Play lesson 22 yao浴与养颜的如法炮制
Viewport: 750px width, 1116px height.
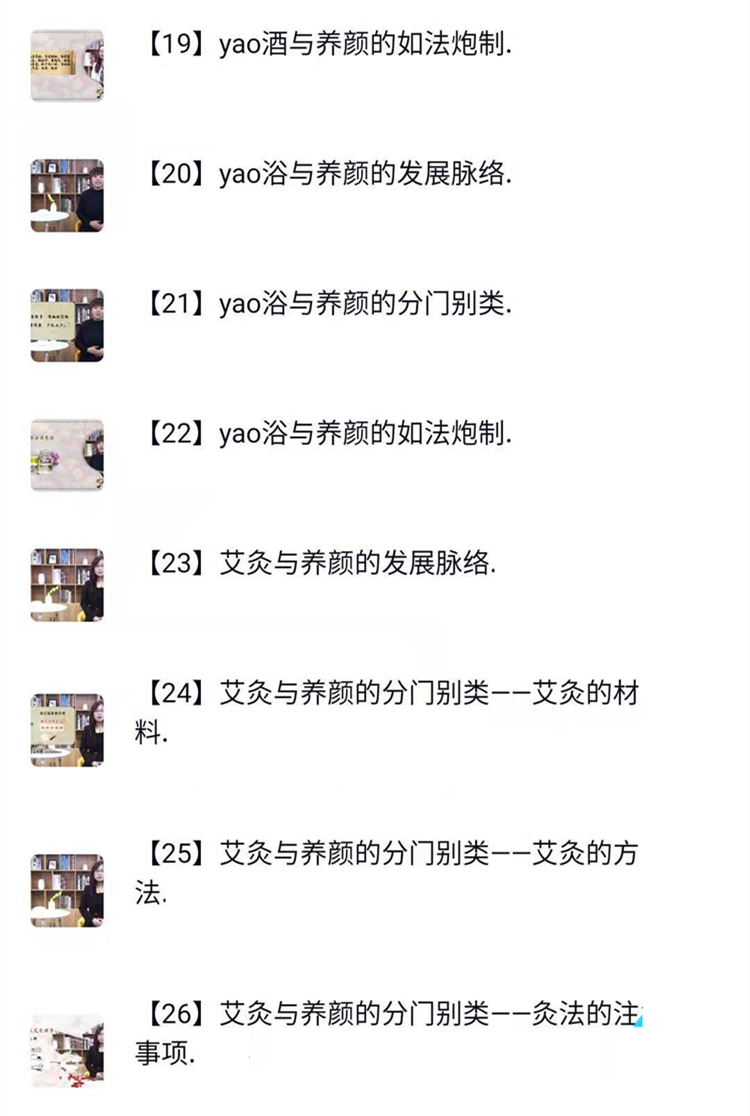pos(328,434)
